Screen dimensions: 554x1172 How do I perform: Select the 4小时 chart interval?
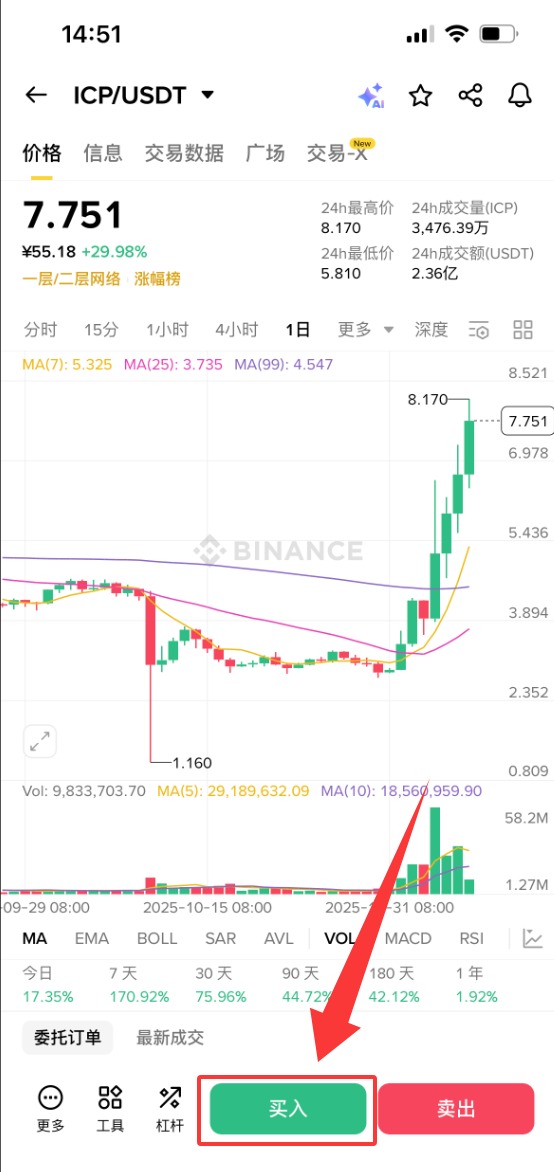point(236,330)
